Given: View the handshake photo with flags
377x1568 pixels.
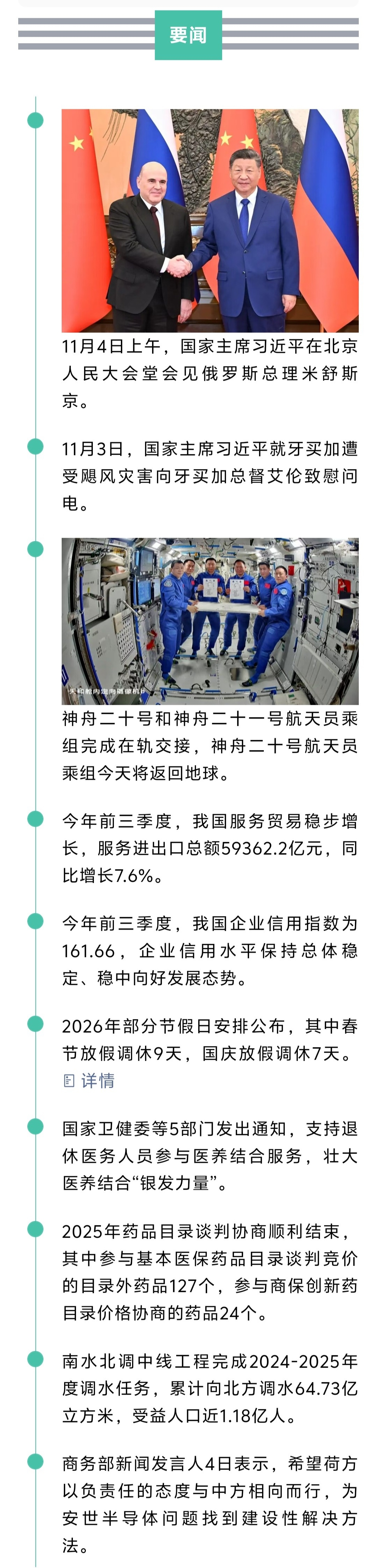Looking at the screenshot, I should tap(210, 220).
